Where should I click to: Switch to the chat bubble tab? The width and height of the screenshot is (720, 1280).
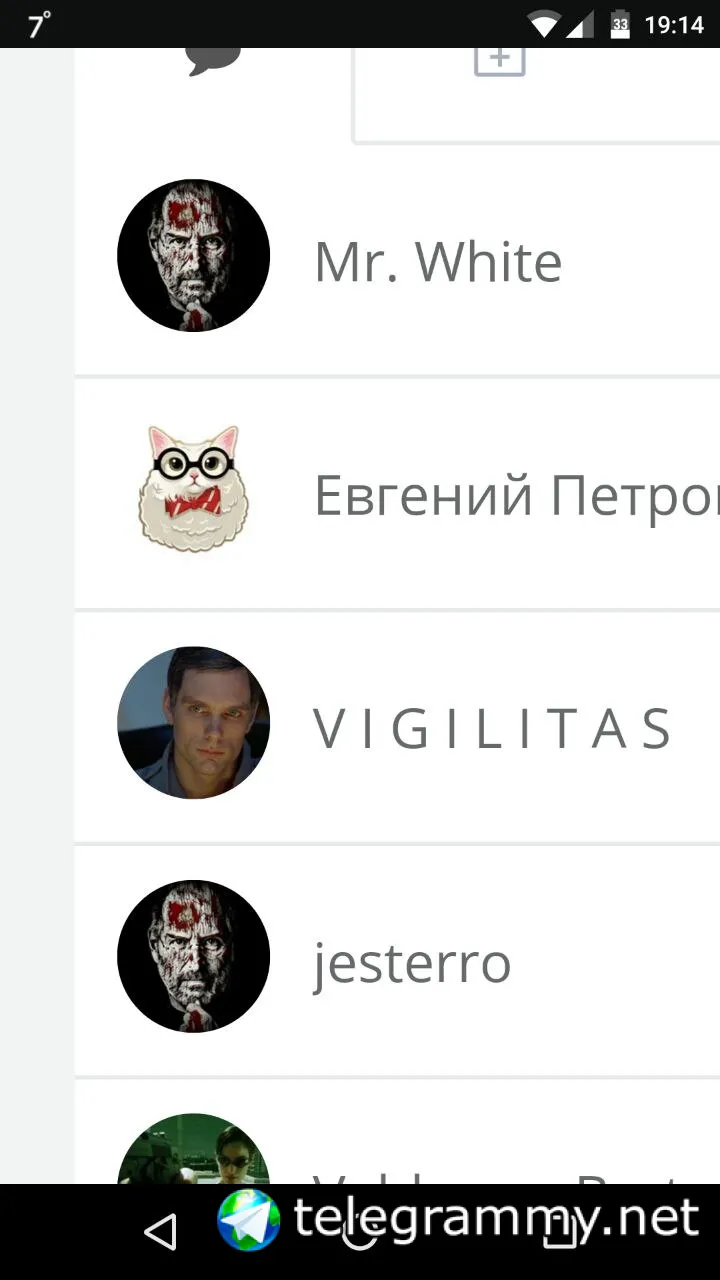(x=213, y=62)
